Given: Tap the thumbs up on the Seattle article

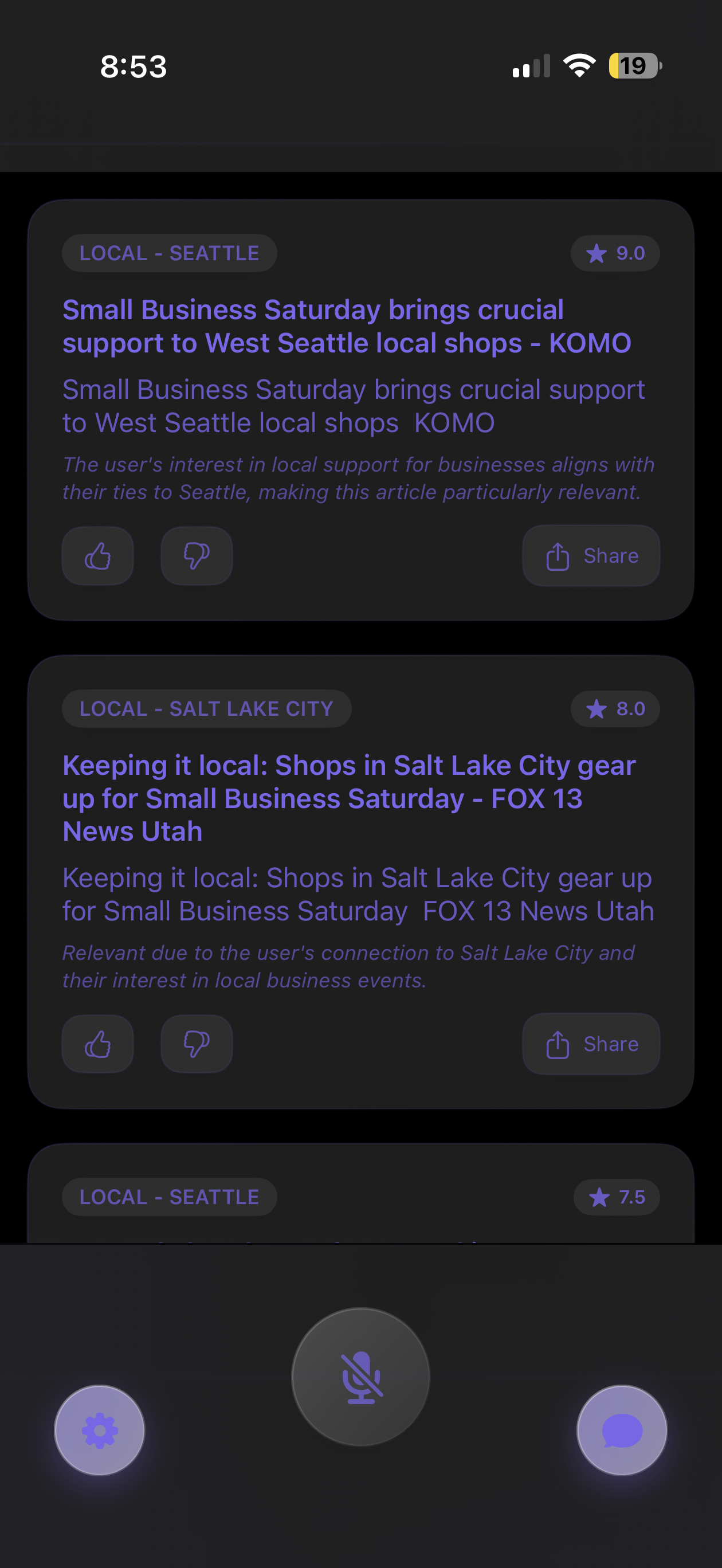Looking at the screenshot, I should coord(97,555).
